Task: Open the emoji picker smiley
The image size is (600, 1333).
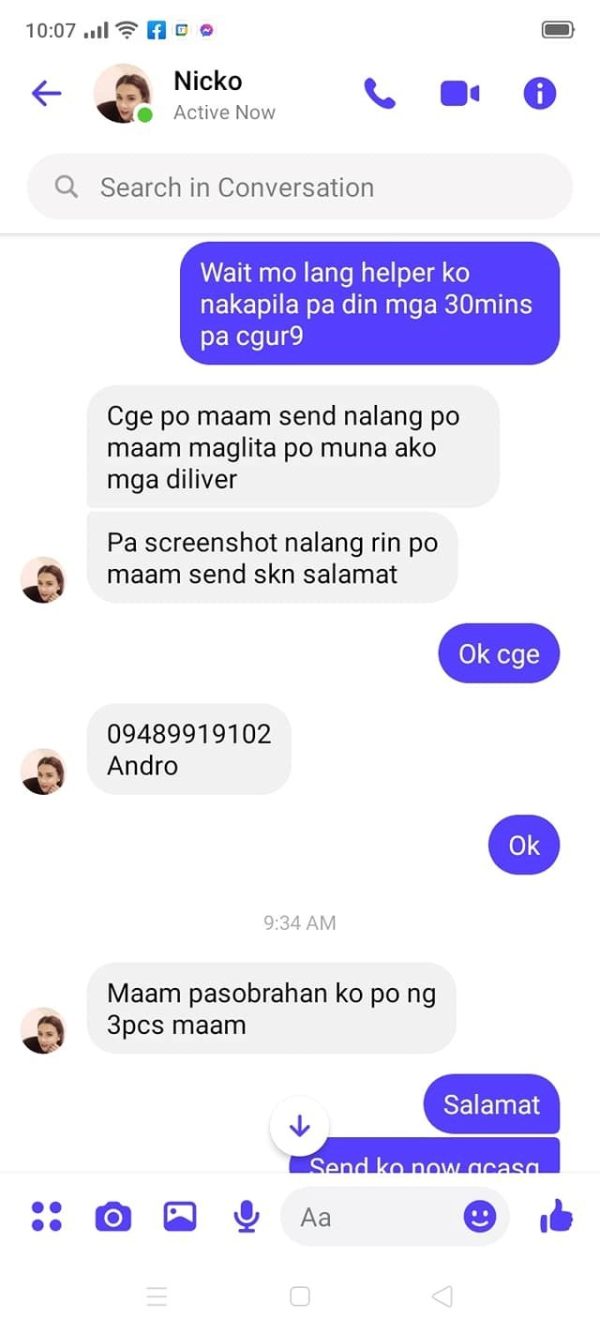Action: [x=480, y=1217]
